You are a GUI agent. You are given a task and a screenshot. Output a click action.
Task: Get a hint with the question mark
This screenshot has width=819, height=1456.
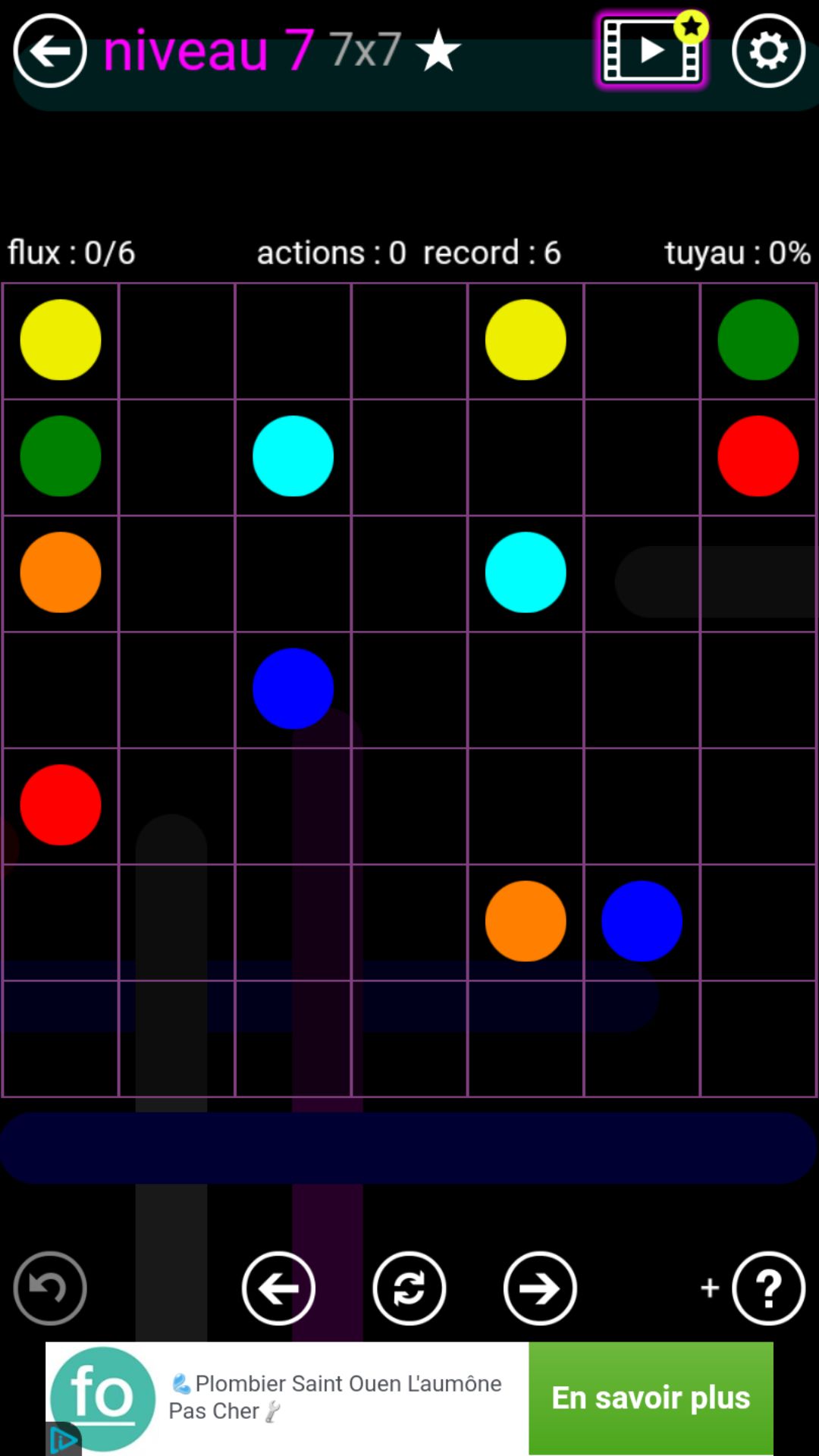(x=768, y=1288)
